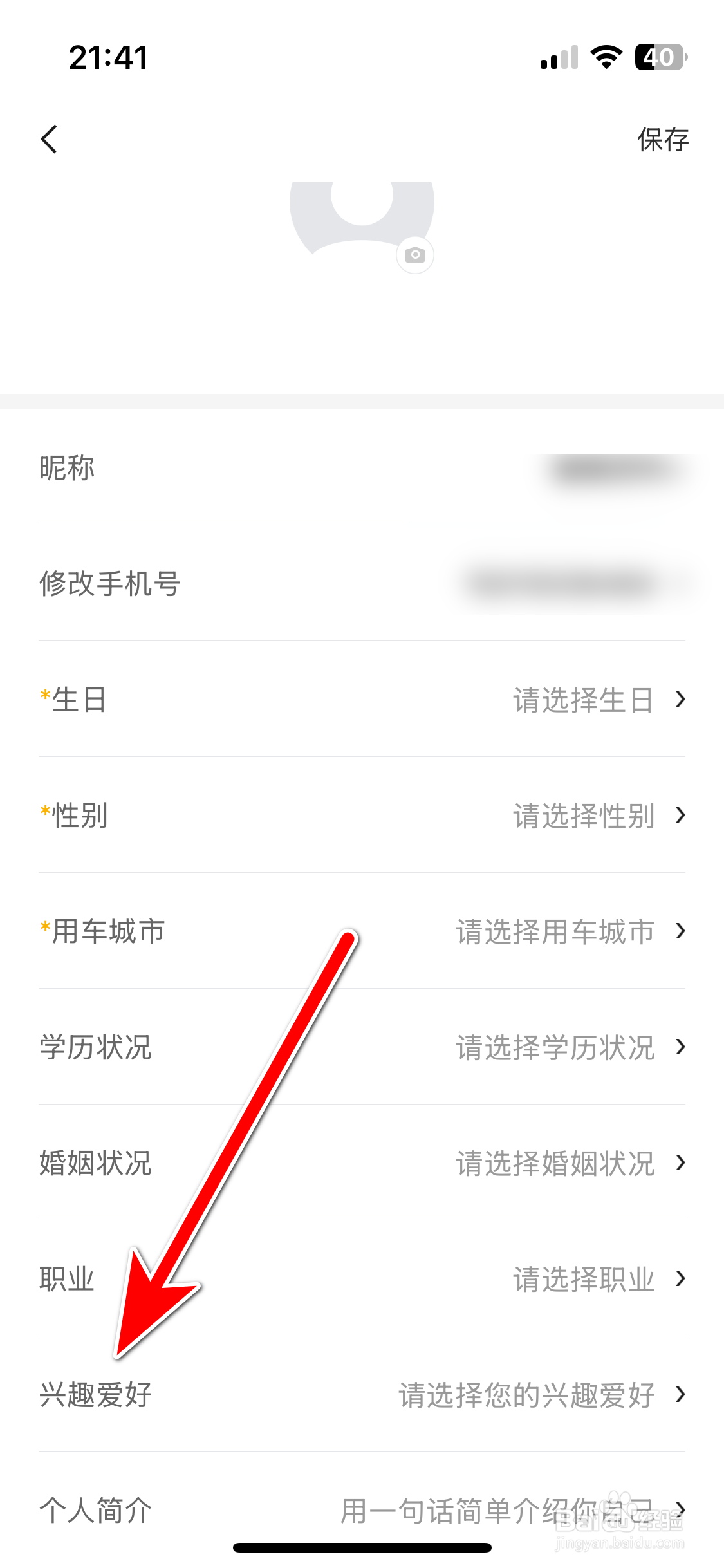Select 请选择学历状况 placeholder text
Screen dimensions: 724x1568
(x=555, y=1048)
